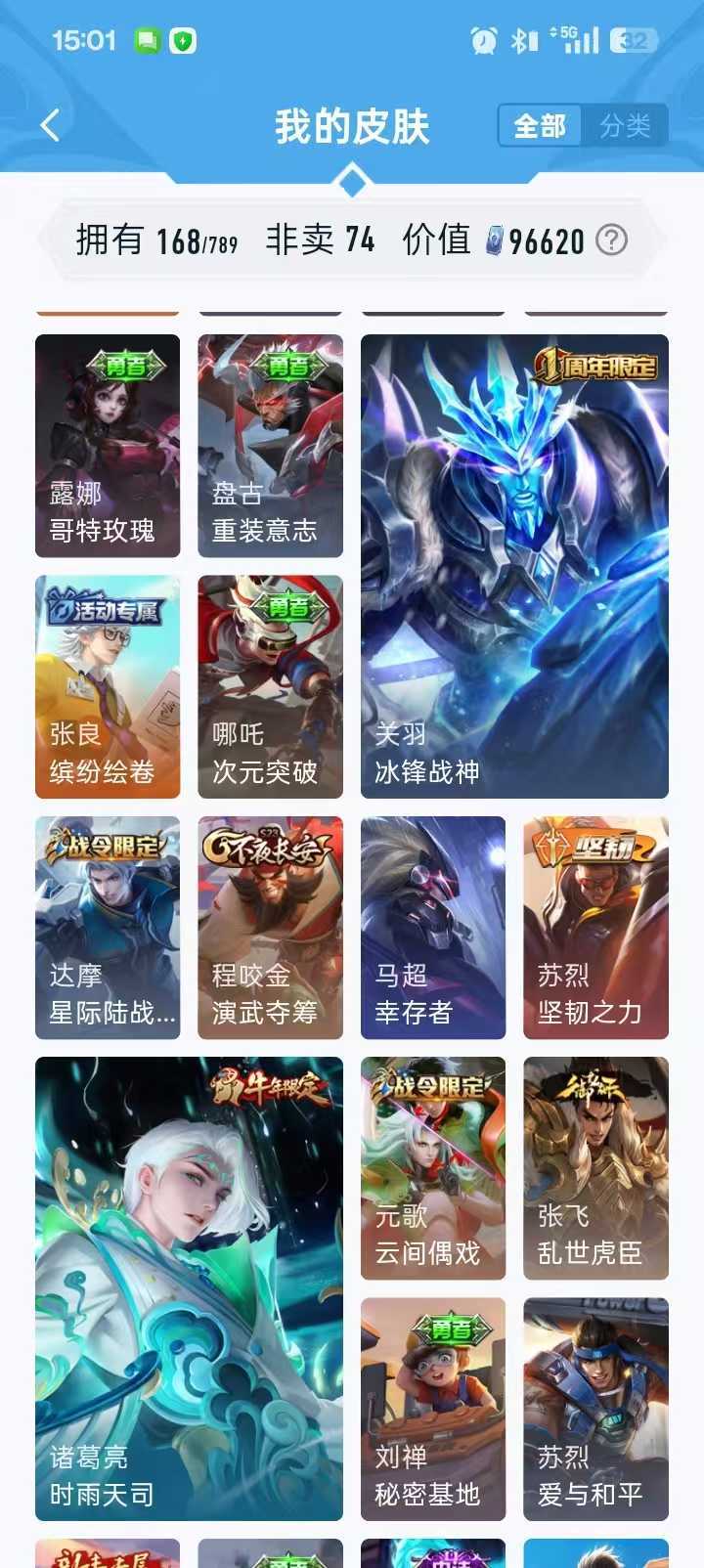Switch to the 分类 tab
Screen dimensions: 704x1568
(624, 126)
